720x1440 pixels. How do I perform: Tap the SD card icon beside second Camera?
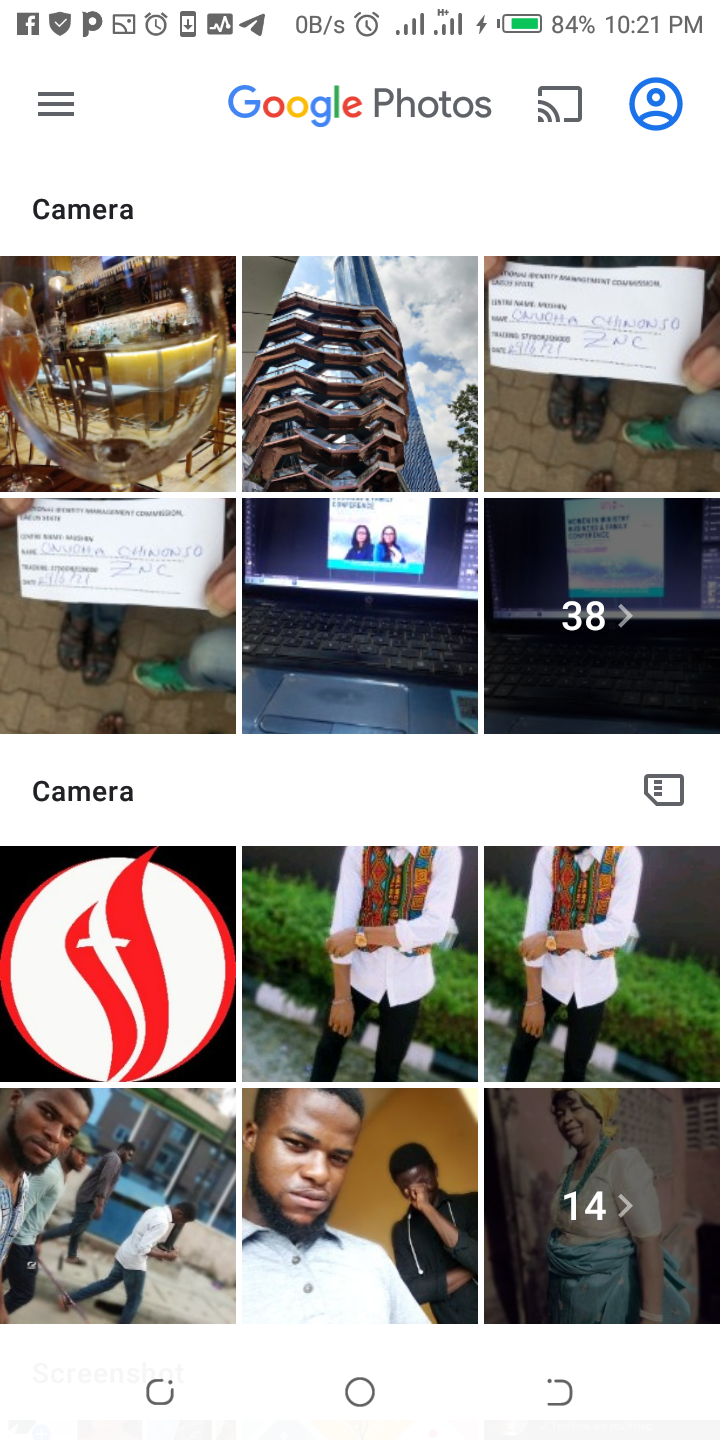[x=664, y=790]
